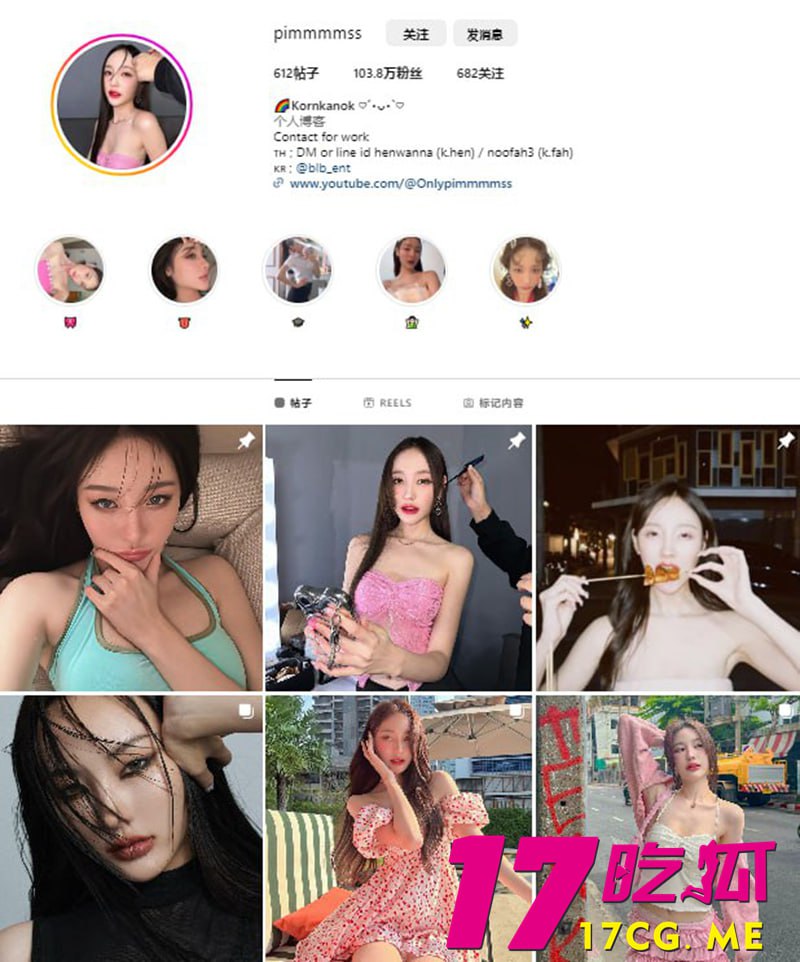Follow pimmmmss with the 关注 button
The height and width of the screenshot is (962, 800).
pos(415,34)
